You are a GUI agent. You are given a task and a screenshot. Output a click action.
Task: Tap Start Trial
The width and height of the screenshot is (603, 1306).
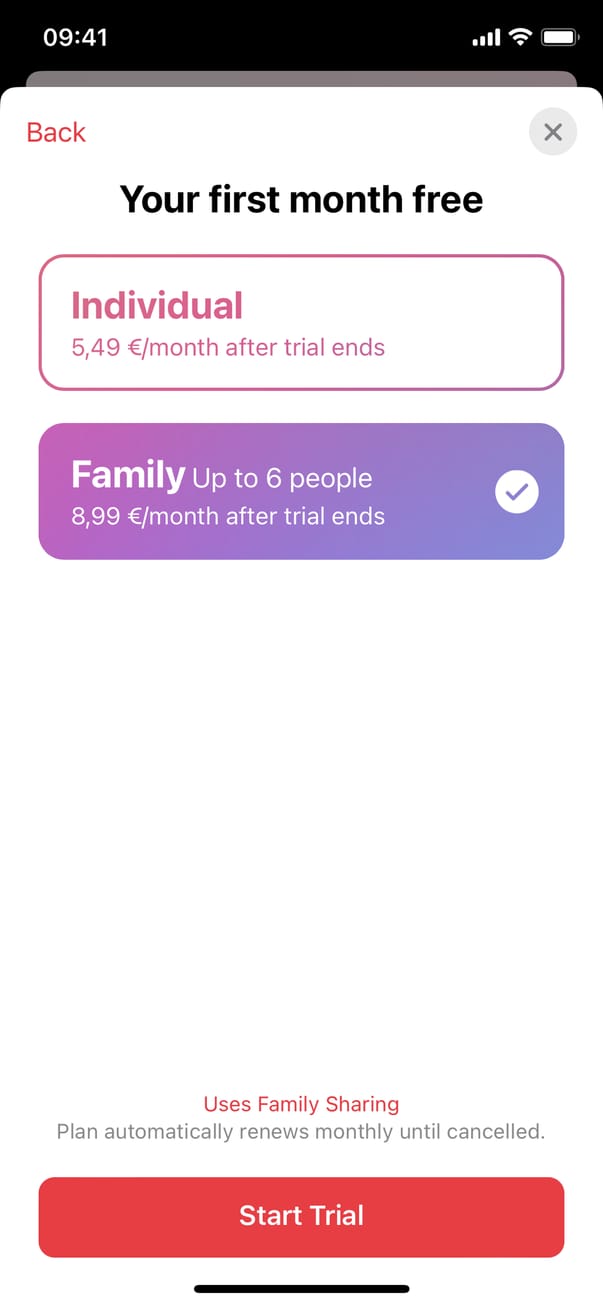click(301, 1216)
